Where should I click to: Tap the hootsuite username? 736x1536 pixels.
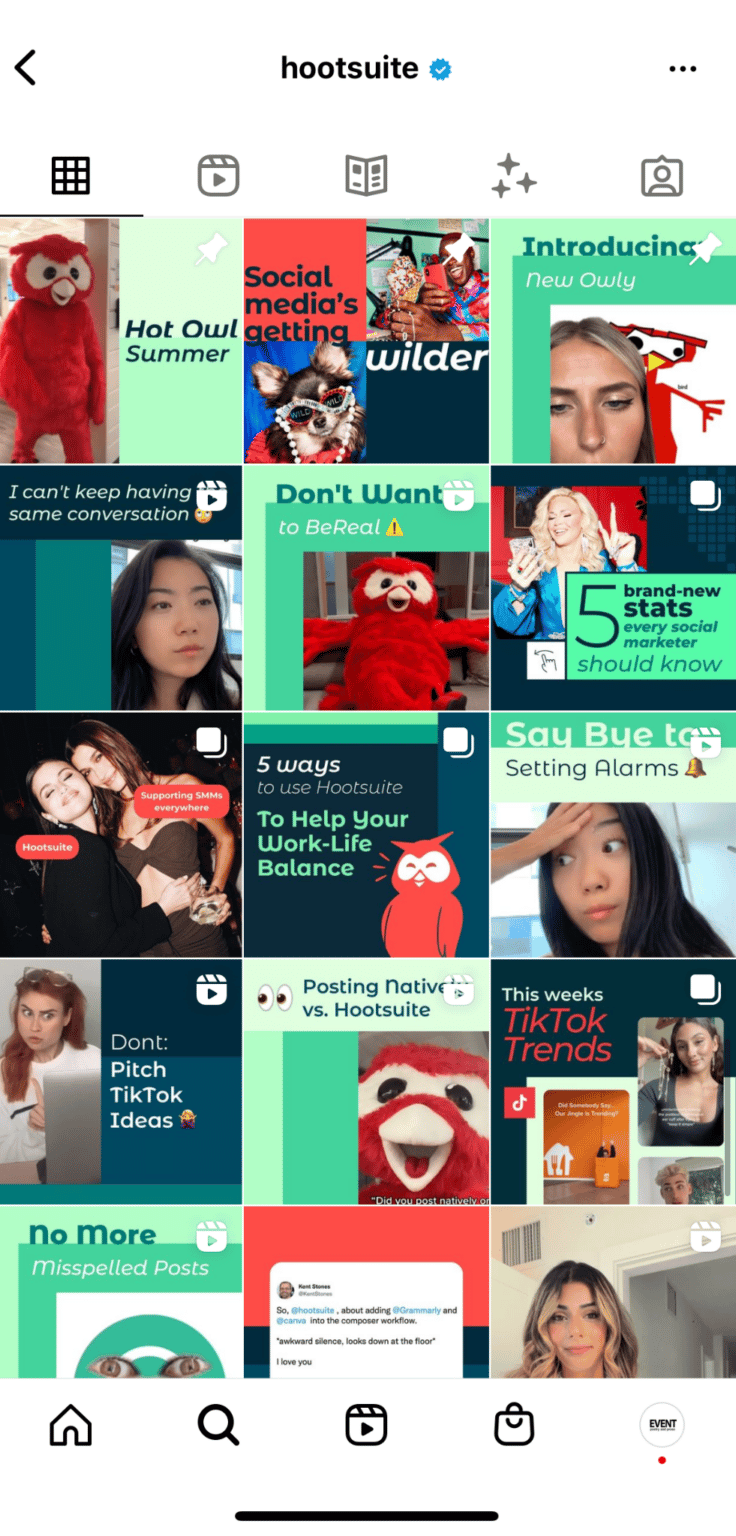[x=350, y=68]
